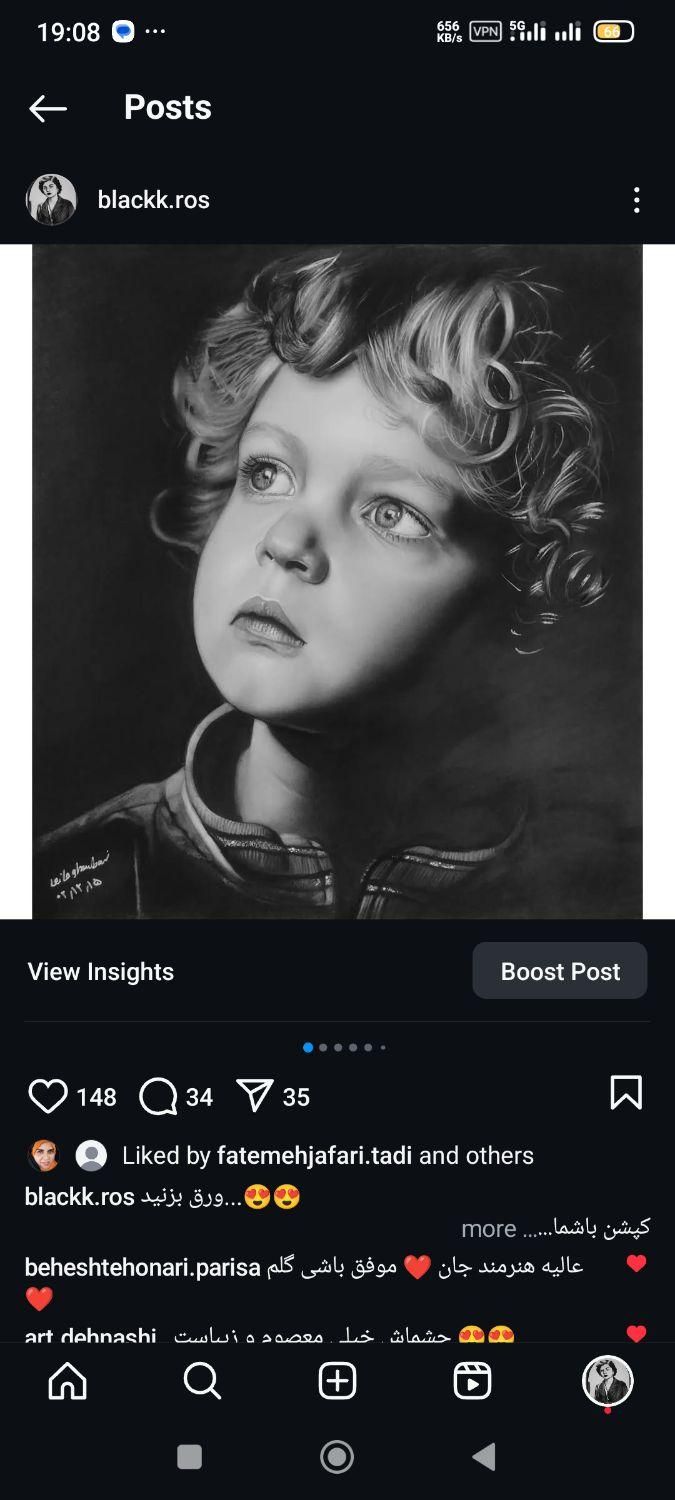Open the comments on this post
675x1500 pixels.
click(x=159, y=1097)
